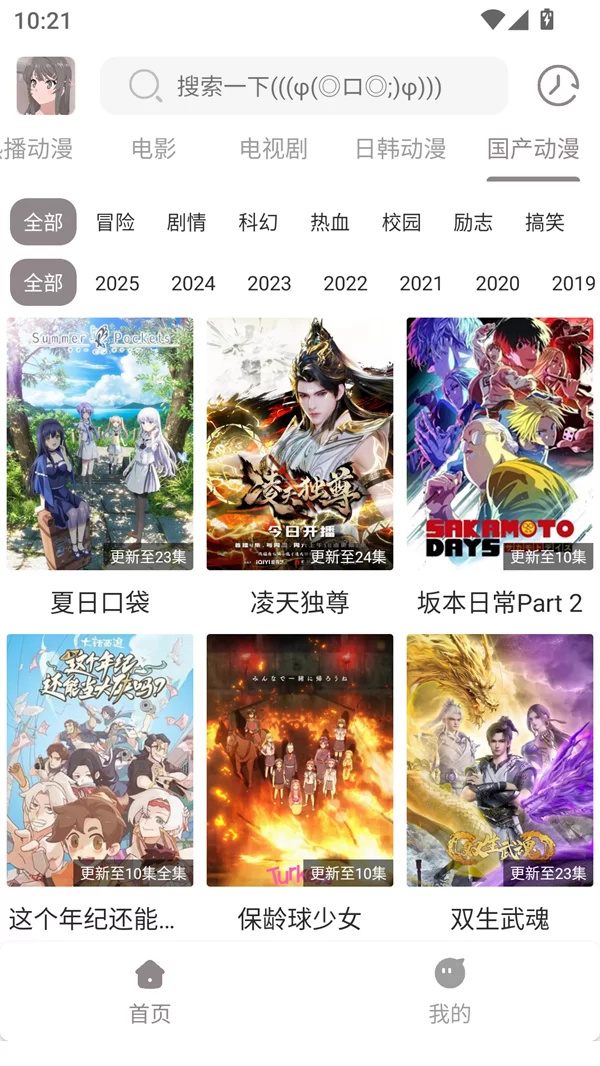600x1066 pixels.
Task: Switch to the 电视剧 tab
Action: pyautogui.click(x=273, y=149)
